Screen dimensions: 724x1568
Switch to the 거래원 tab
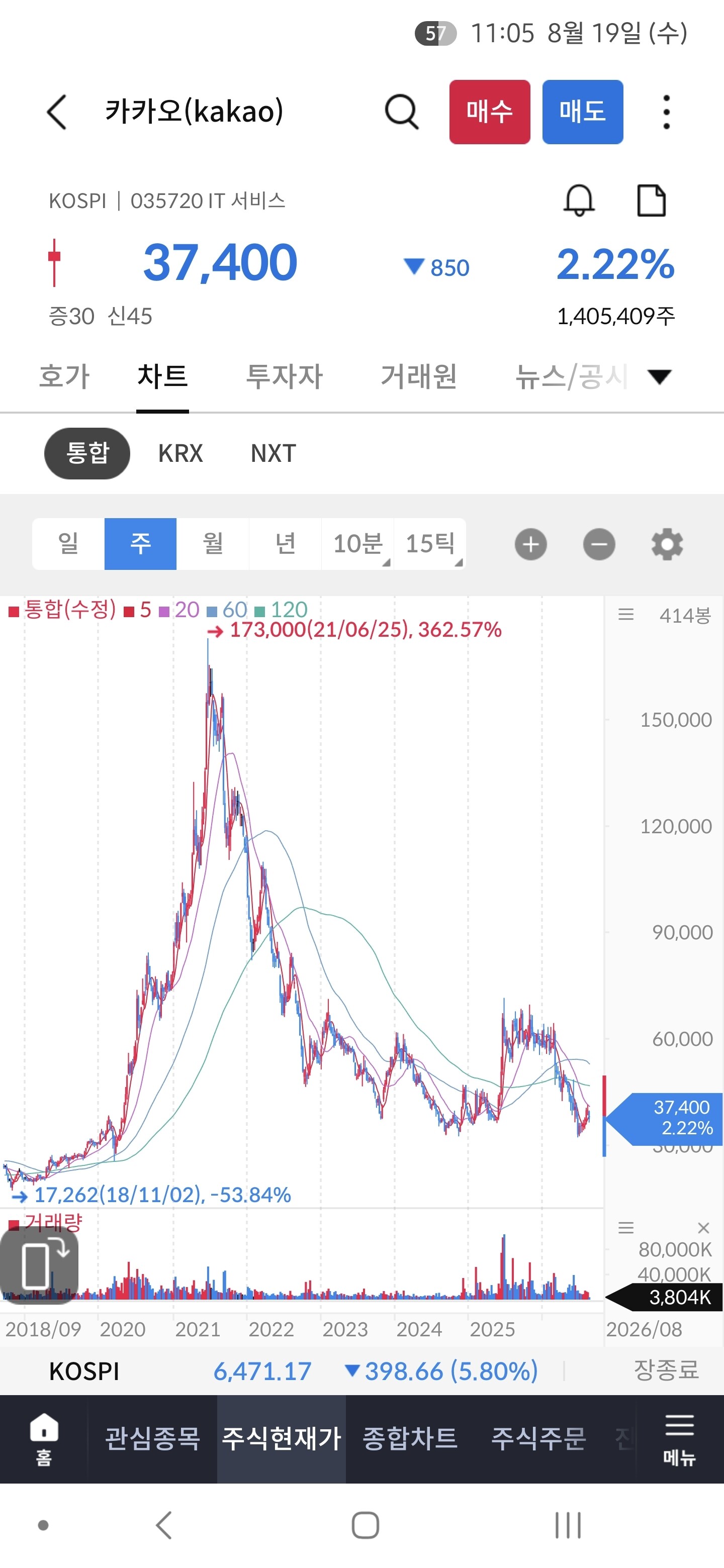[x=419, y=375]
